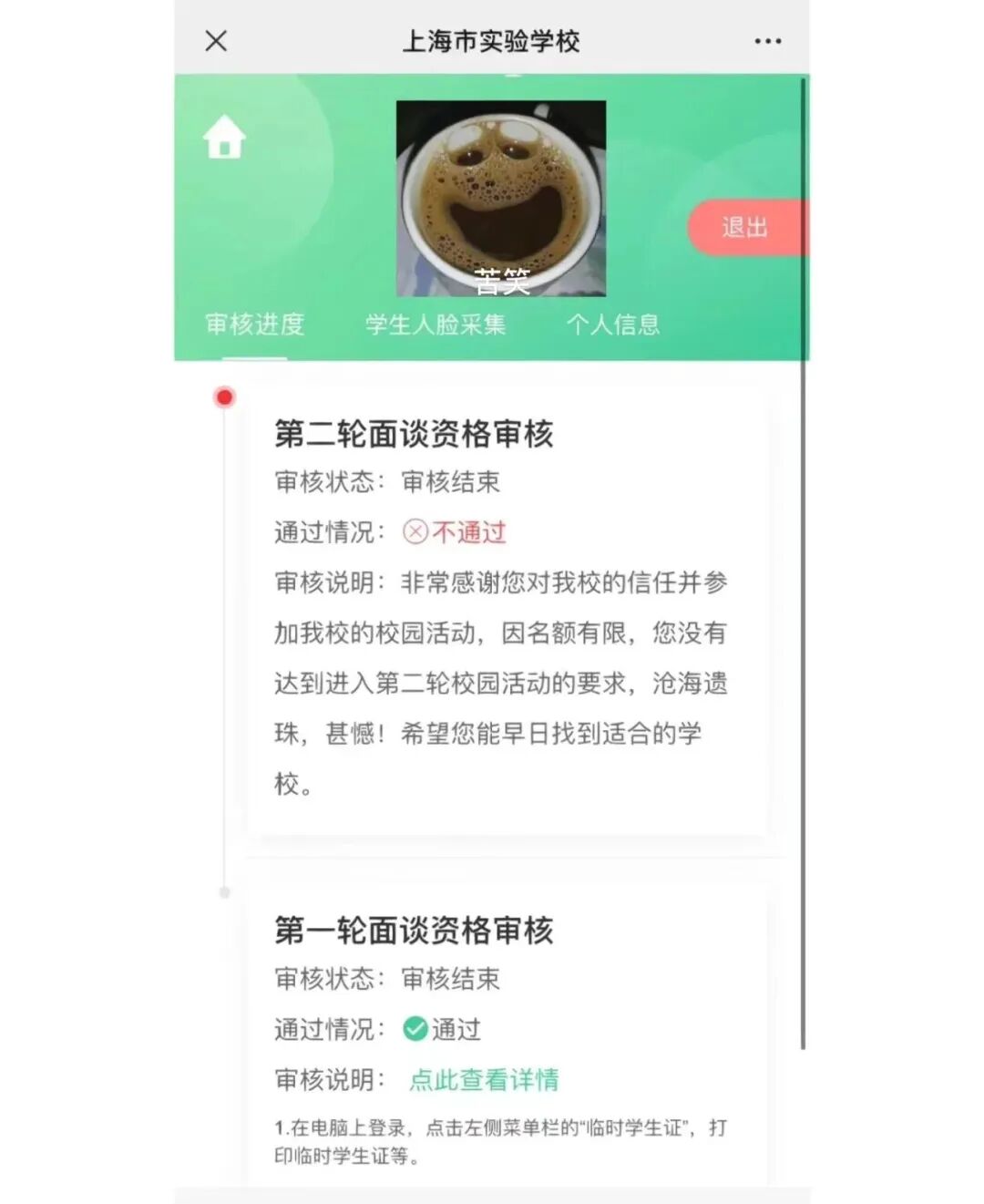Switch to the 审核进度 tab
984x1204 pixels.
(x=254, y=324)
